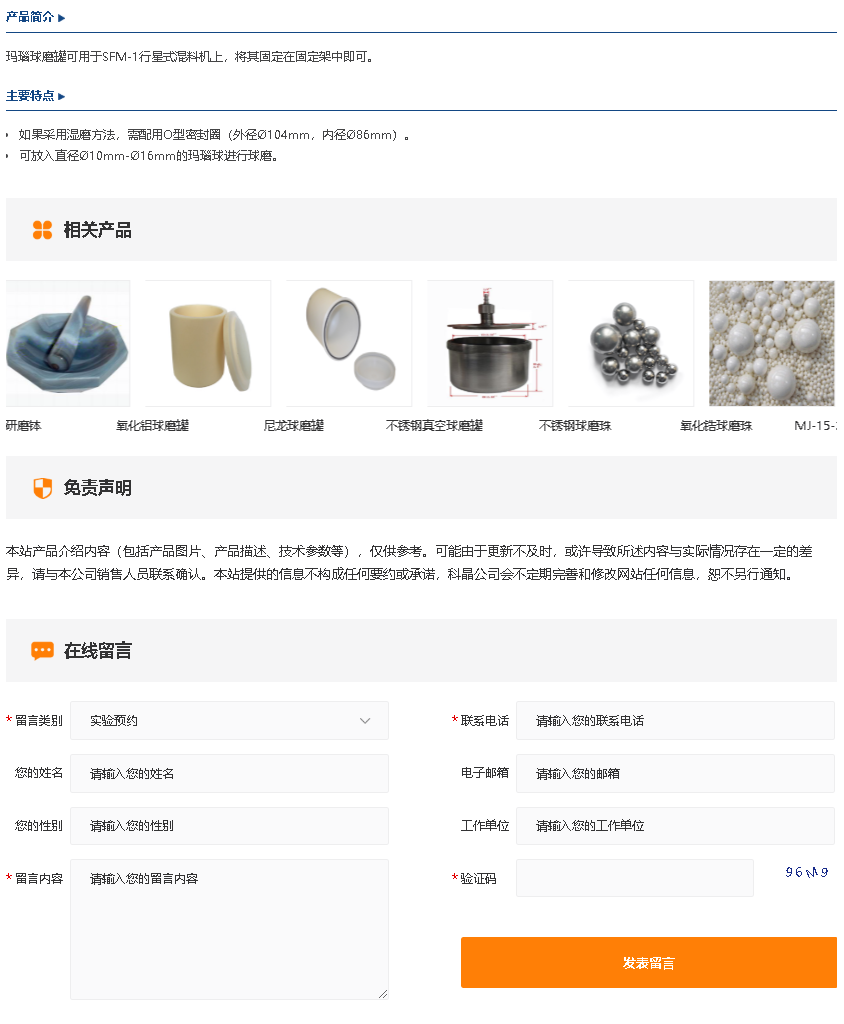The height and width of the screenshot is (1024, 844).
Task: Open the 研磨钵 product image
Action: pyautogui.click(x=67, y=343)
